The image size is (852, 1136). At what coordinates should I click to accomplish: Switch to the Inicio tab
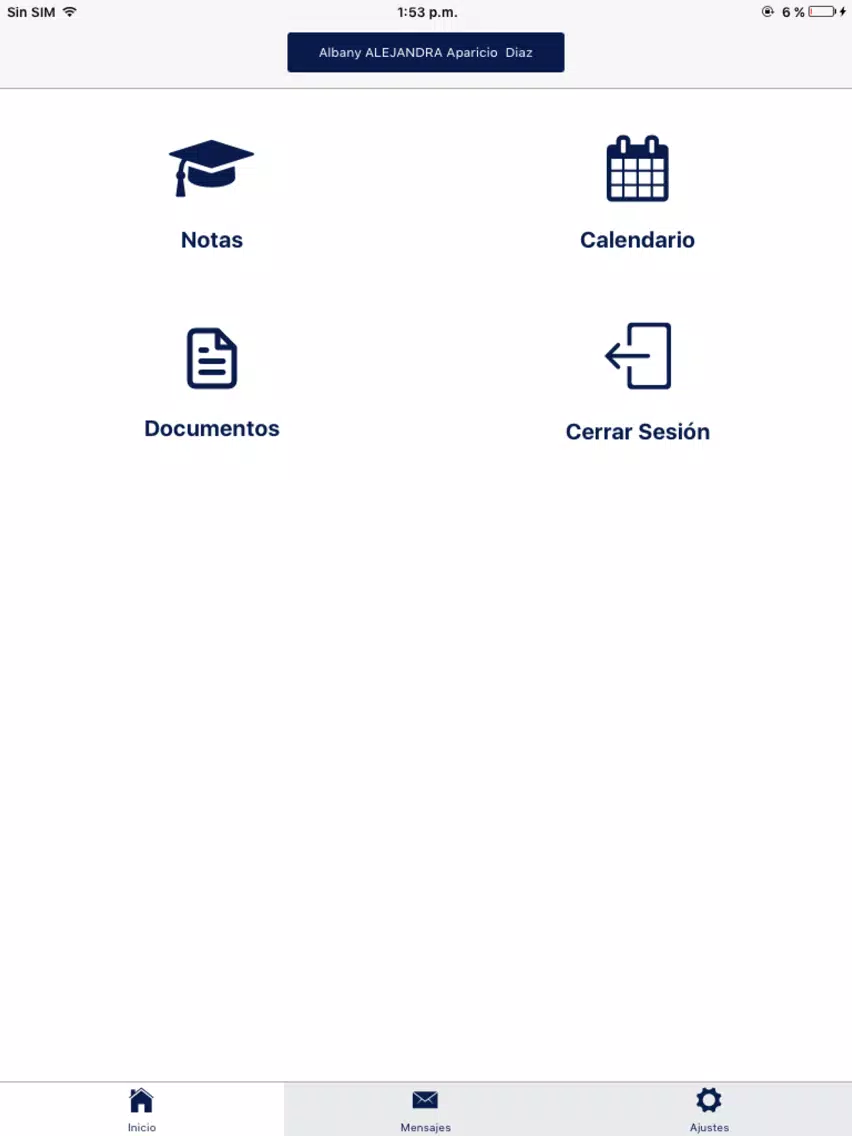pos(142,1109)
